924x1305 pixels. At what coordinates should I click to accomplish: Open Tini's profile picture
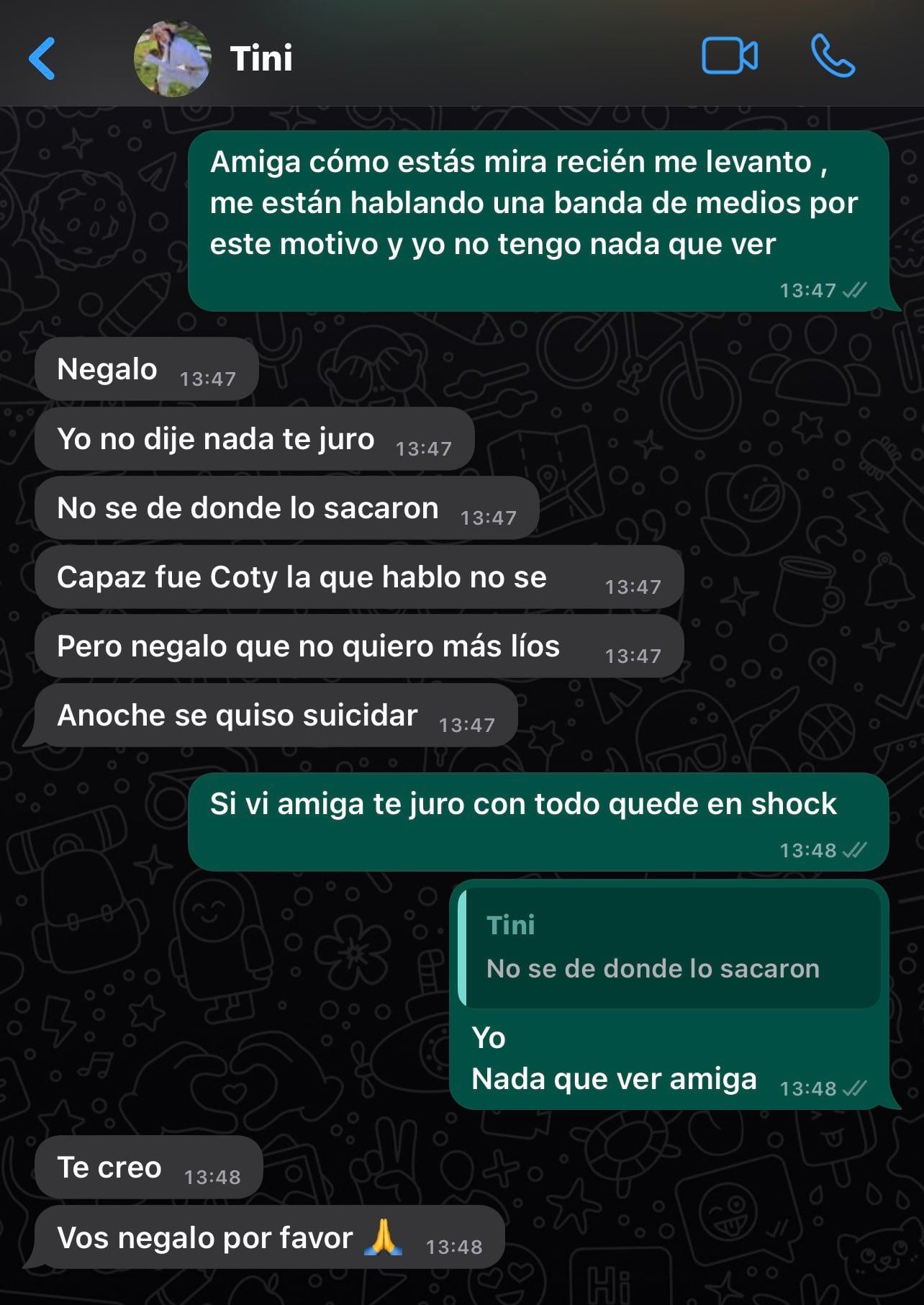(x=171, y=59)
